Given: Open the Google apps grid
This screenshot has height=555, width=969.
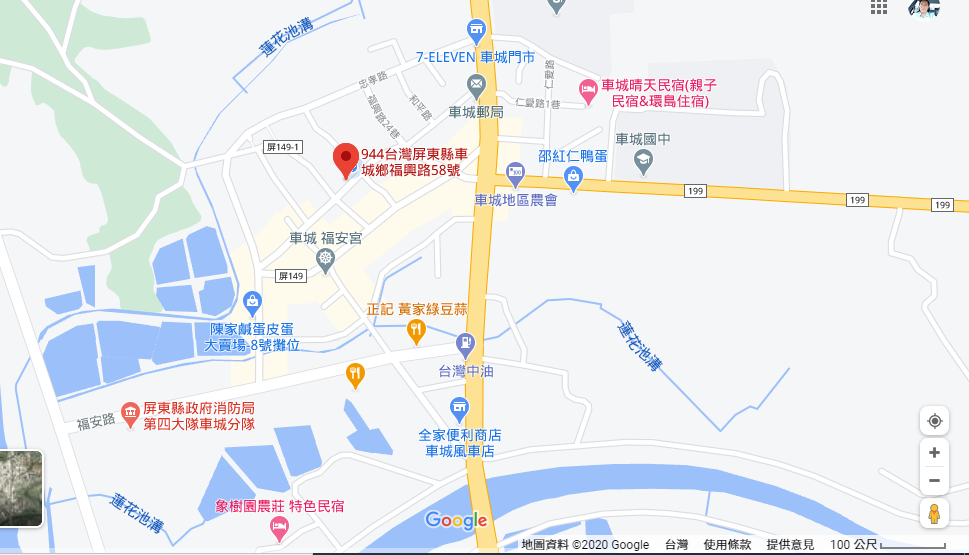Looking at the screenshot, I should [879, 7].
